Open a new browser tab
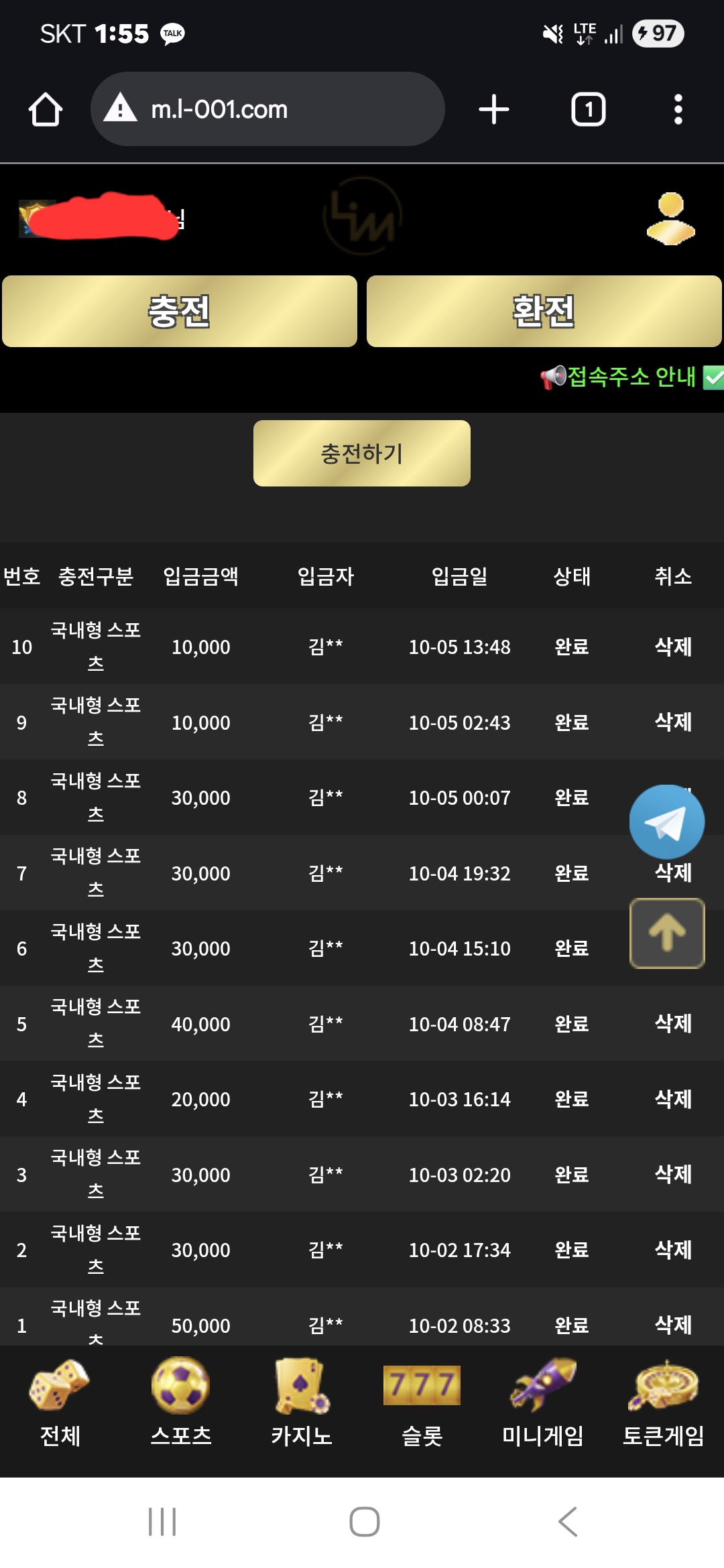The width and height of the screenshot is (724, 1568). click(x=494, y=109)
